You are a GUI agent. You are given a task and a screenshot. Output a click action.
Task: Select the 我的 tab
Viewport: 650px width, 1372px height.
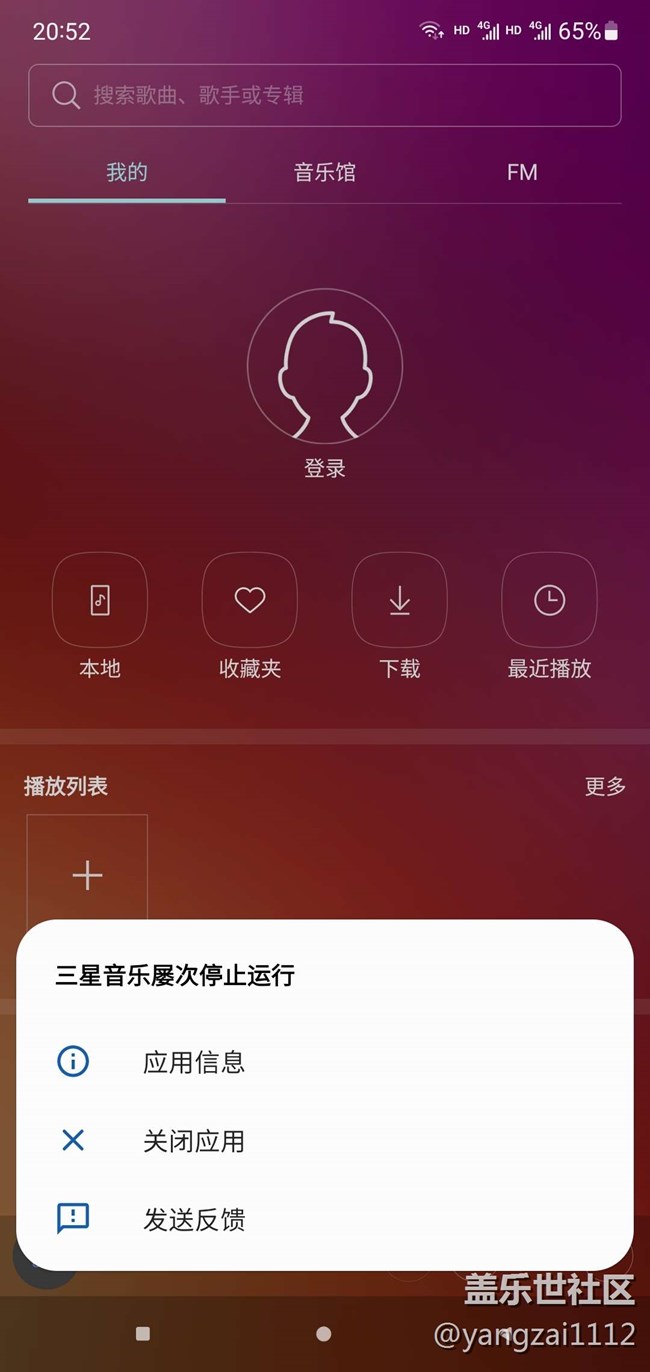click(127, 173)
